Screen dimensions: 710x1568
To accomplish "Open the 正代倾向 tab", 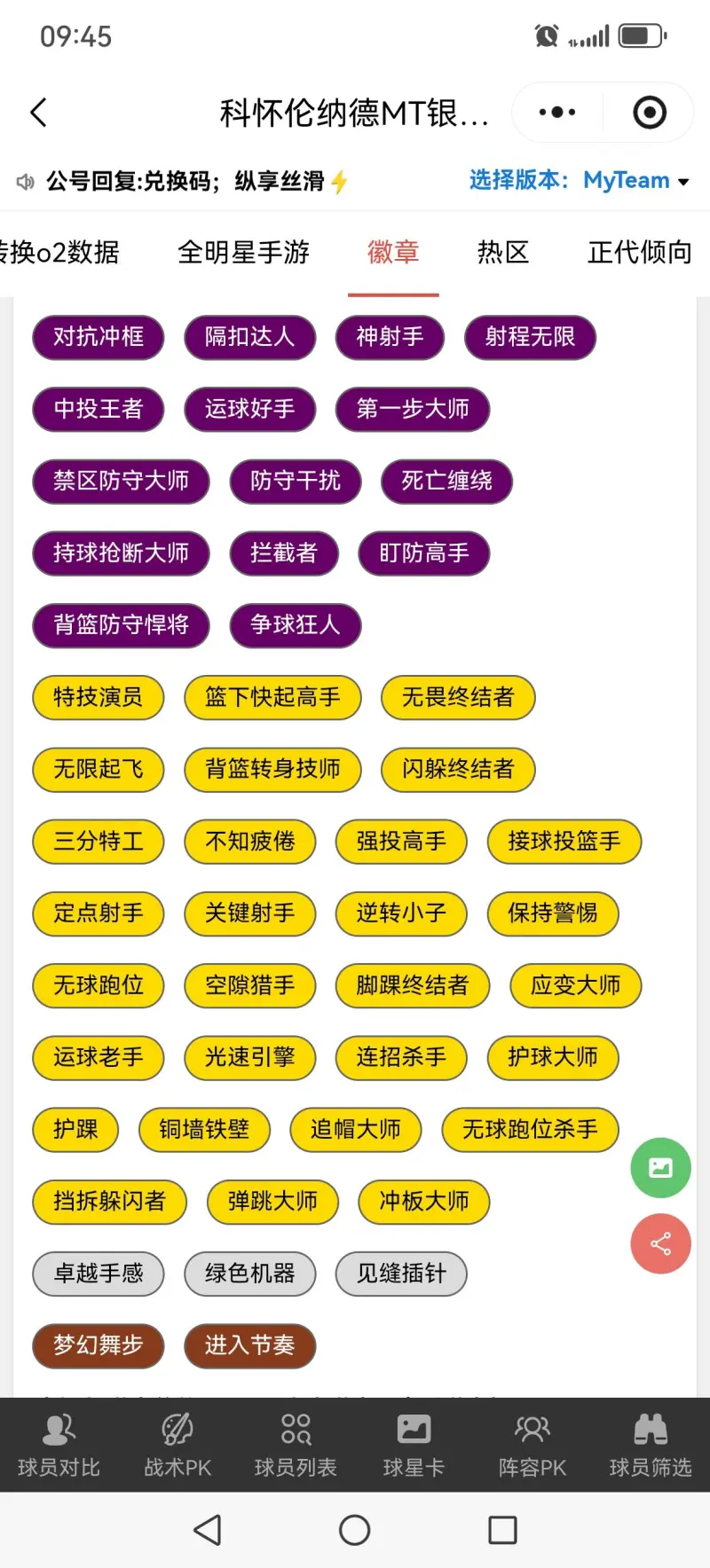I will point(639,253).
